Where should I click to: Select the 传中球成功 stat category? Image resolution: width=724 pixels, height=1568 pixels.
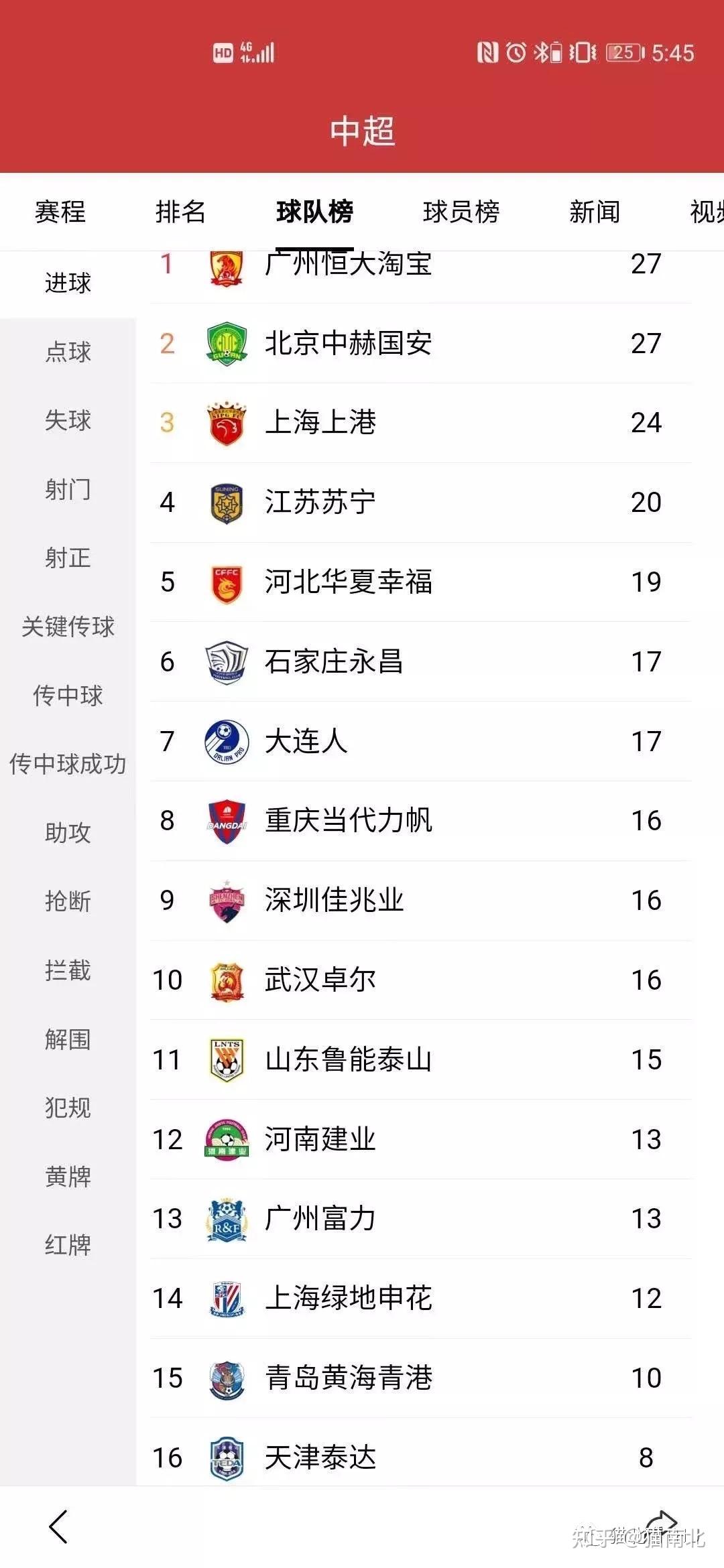(x=68, y=765)
